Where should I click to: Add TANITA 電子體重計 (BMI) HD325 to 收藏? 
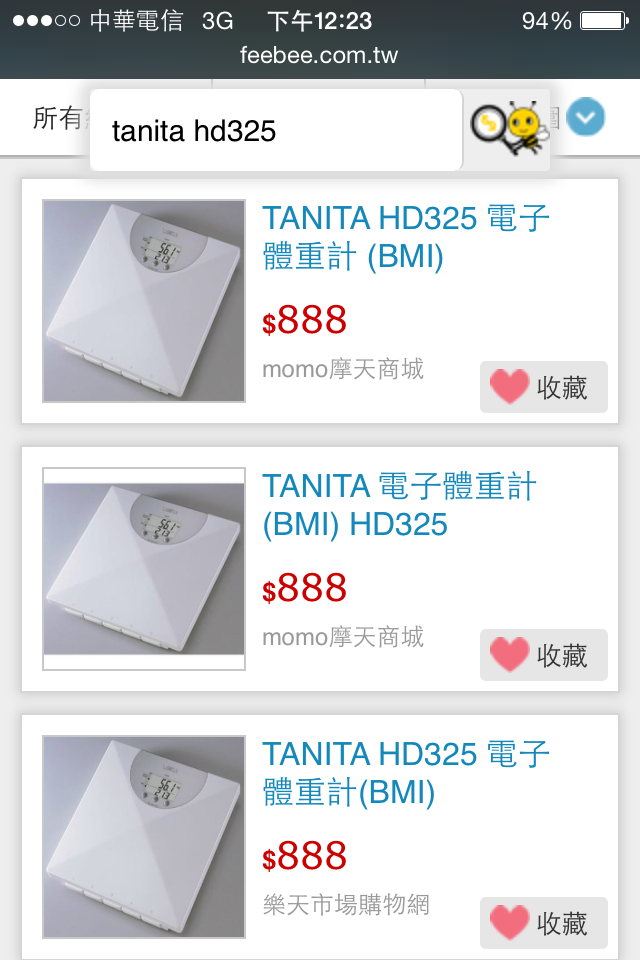(x=543, y=655)
